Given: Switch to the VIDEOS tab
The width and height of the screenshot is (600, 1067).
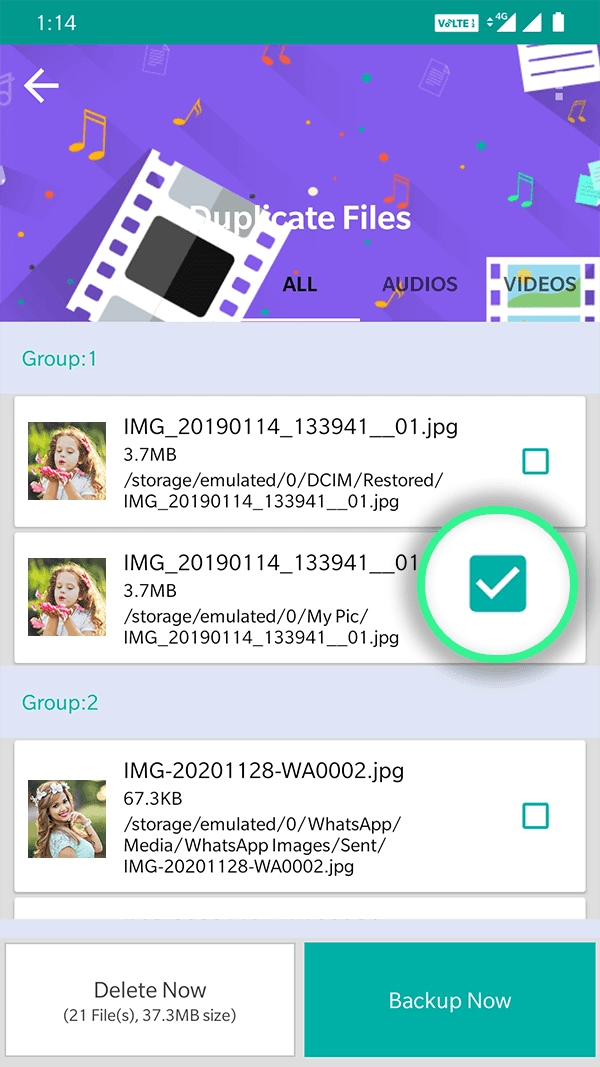Looking at the screenshot, I should [540, 284].
